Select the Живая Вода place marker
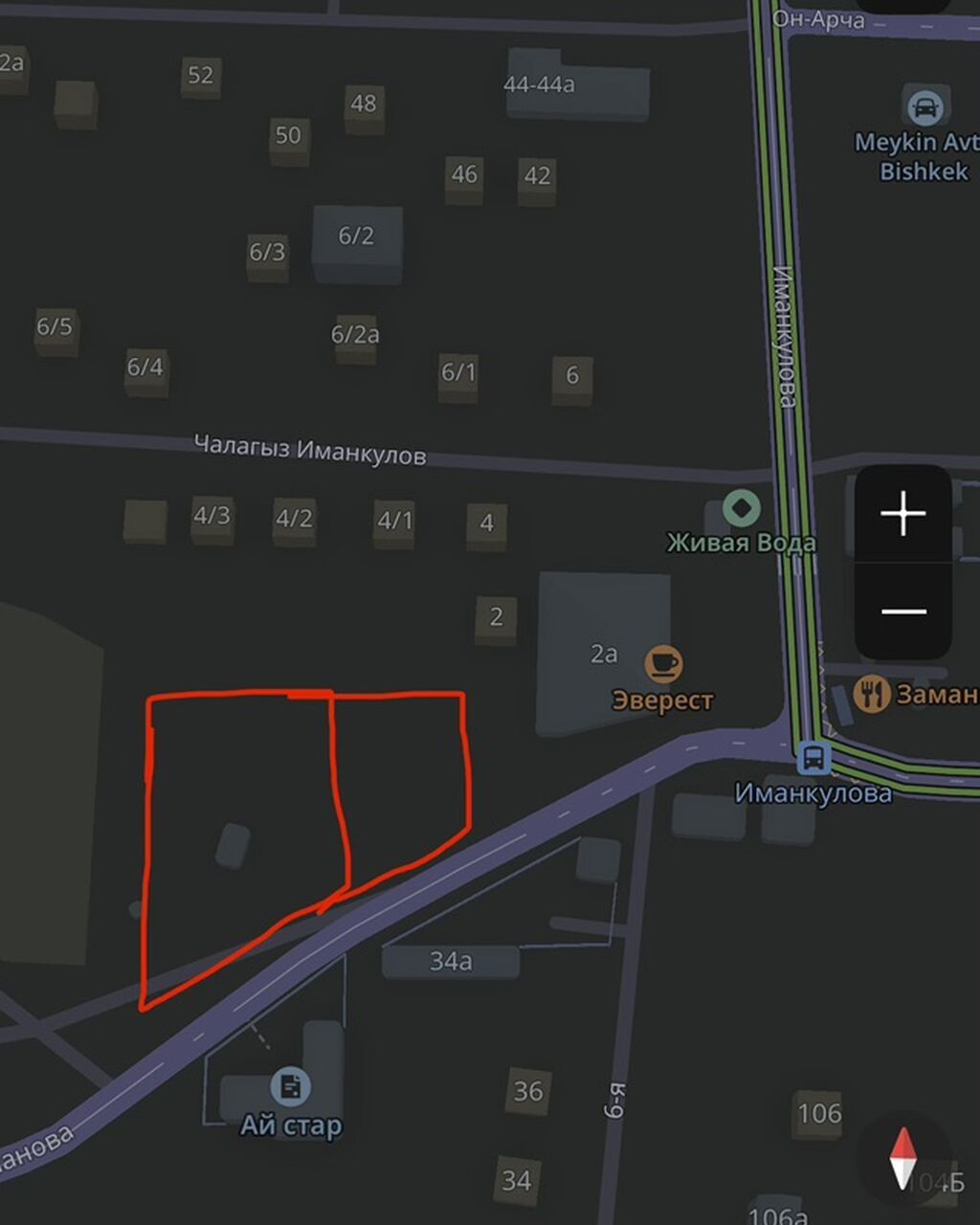 pos(741,508)
